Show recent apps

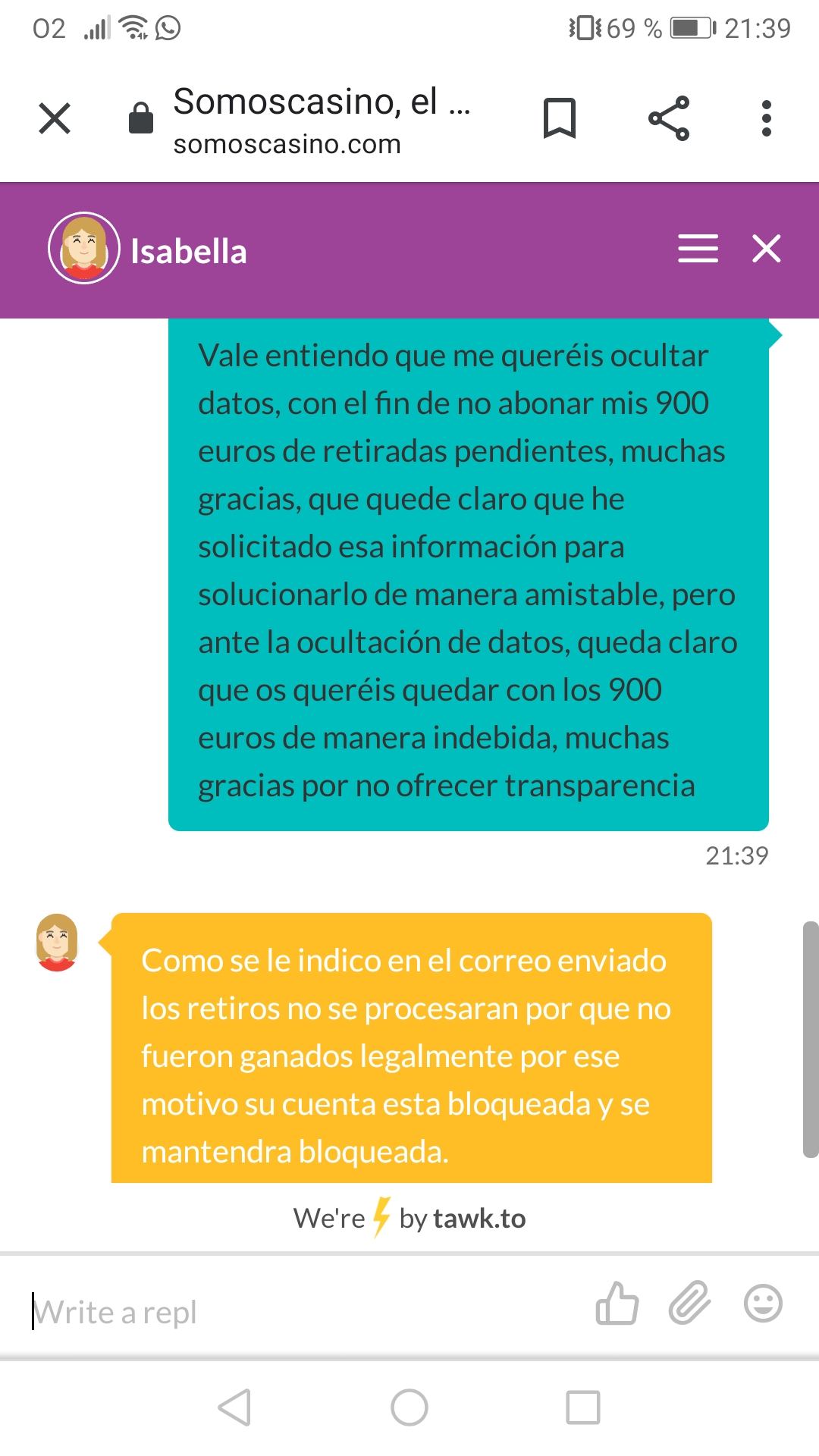[x=583, y=1407]
